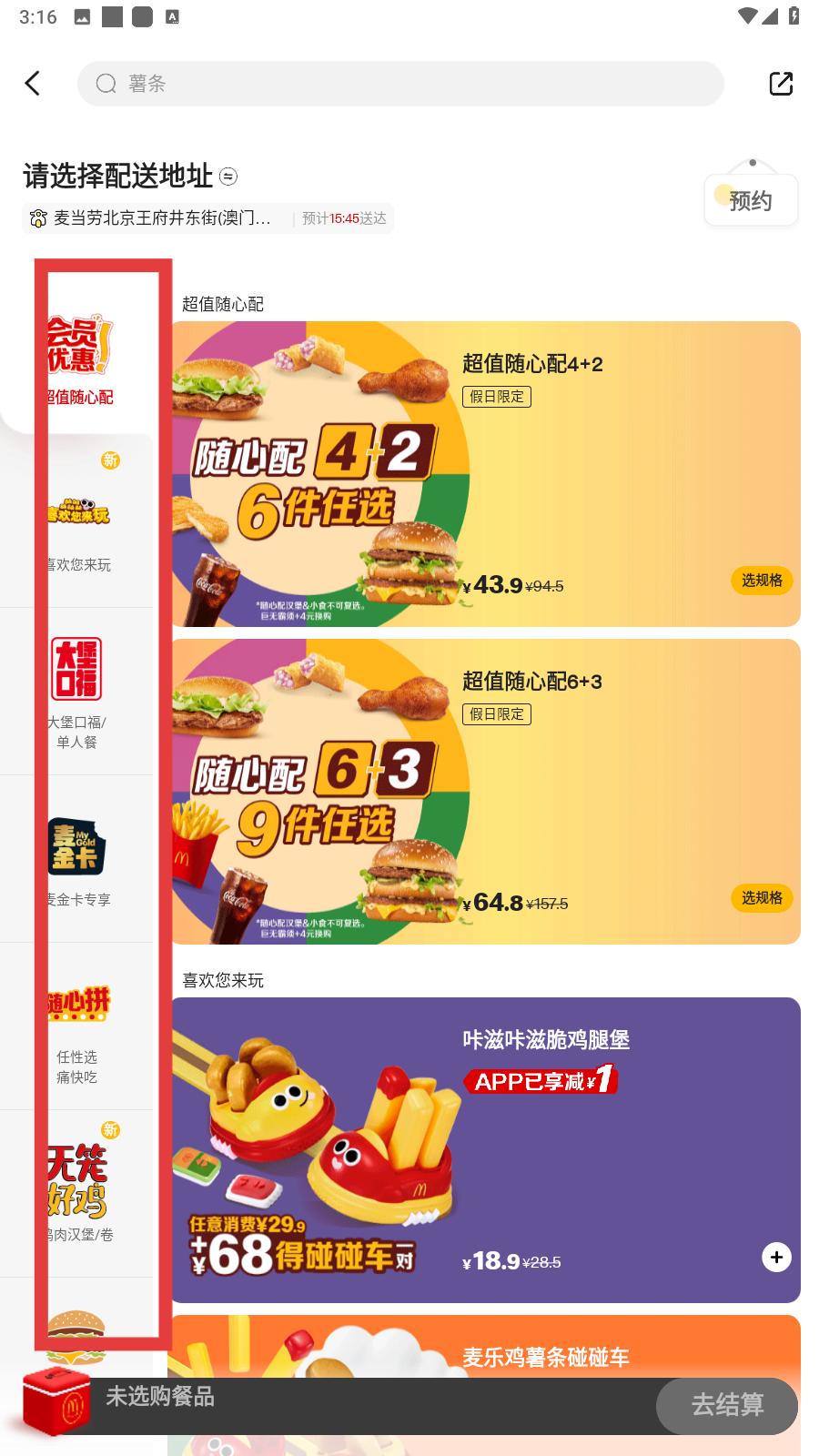This screenshot has width=819, height=1456.
Task: Open the 薯条 search box
Action: [400, 84]
